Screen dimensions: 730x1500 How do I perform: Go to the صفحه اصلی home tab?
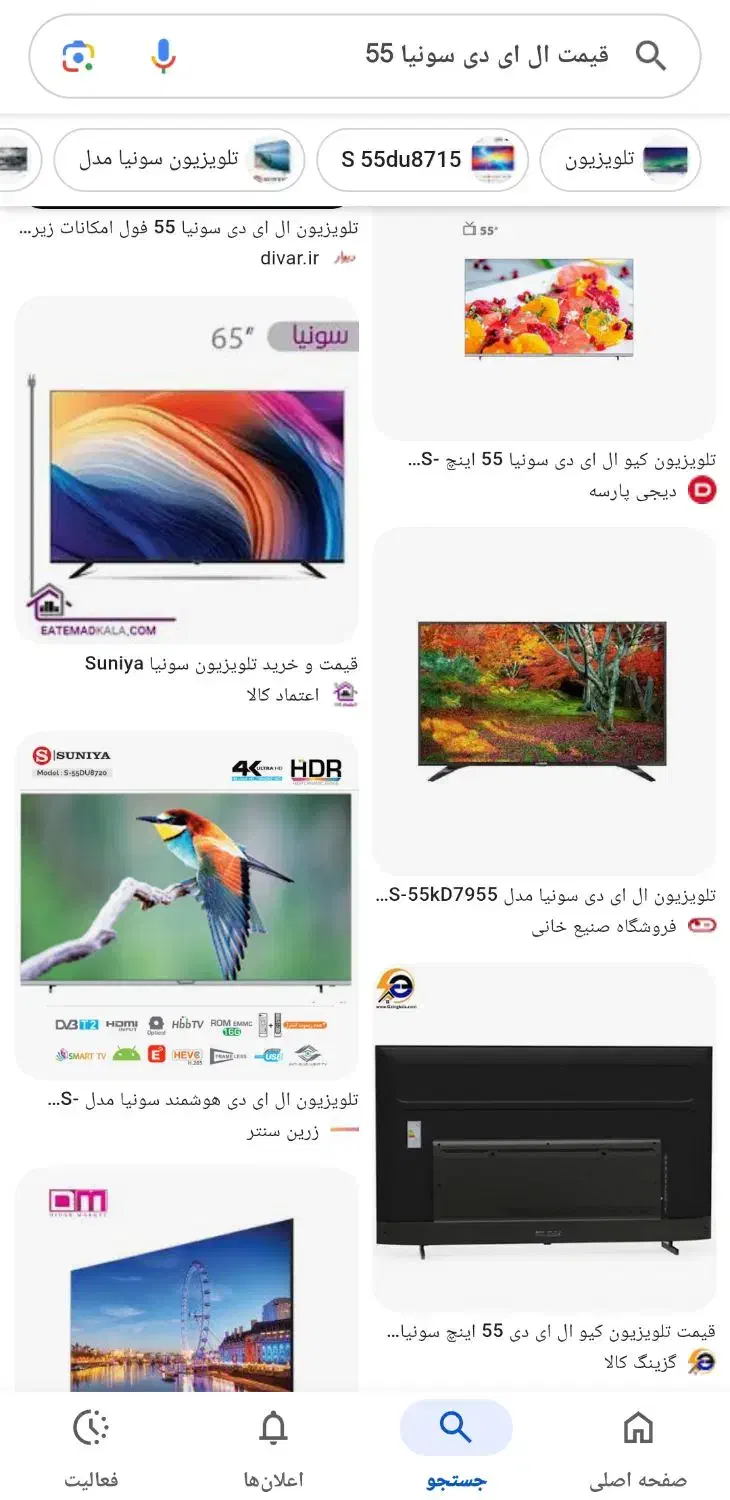tap(637, 1445)
